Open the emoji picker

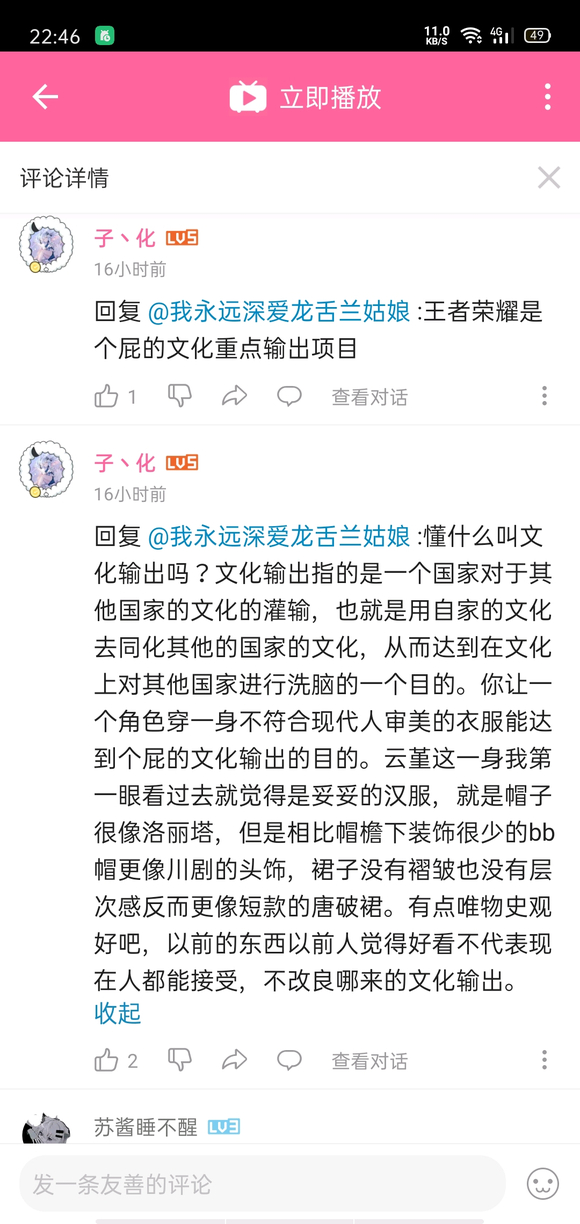(543, 1184)
